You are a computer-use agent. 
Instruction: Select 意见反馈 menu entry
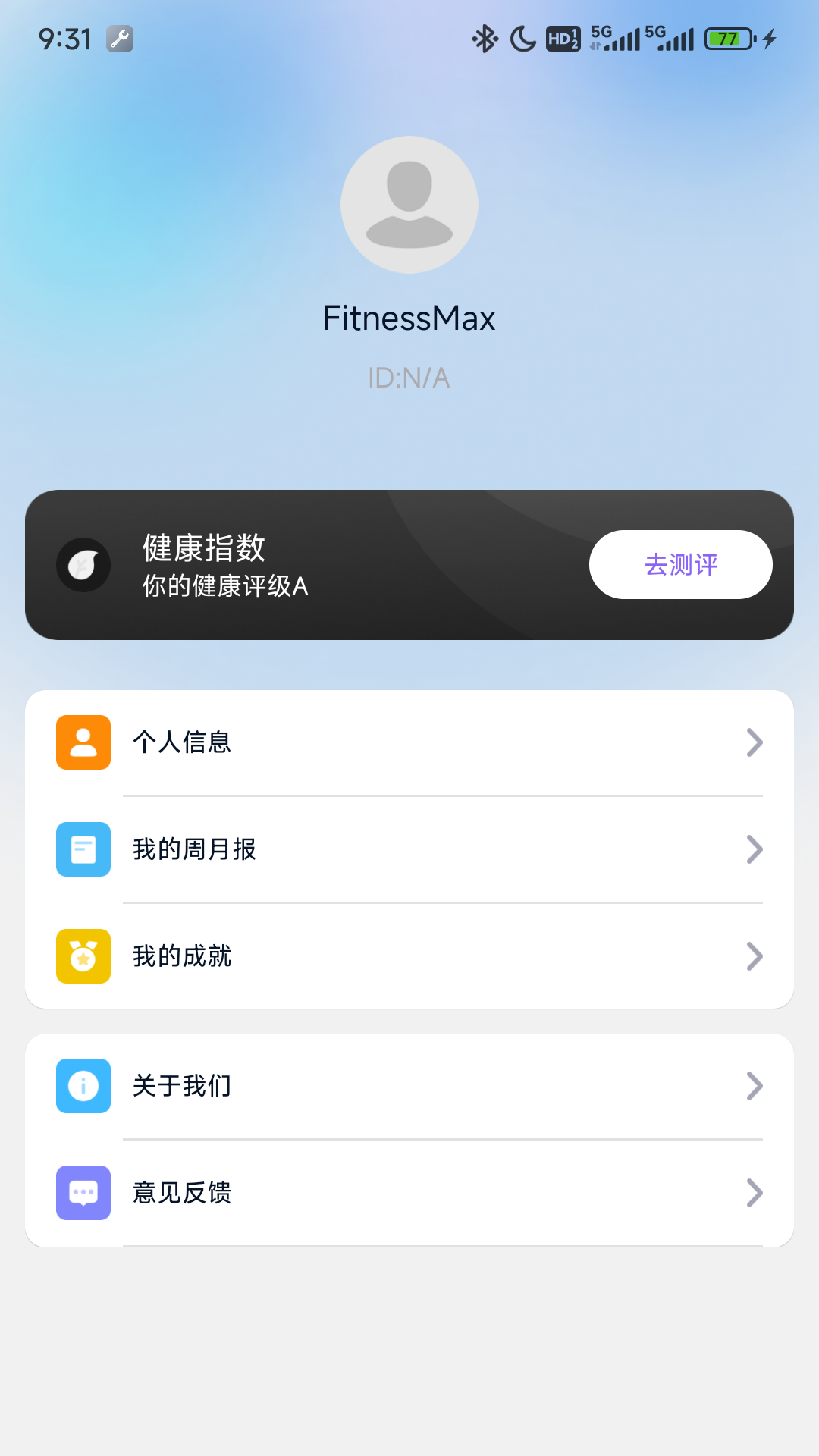tap(181, 1193)
